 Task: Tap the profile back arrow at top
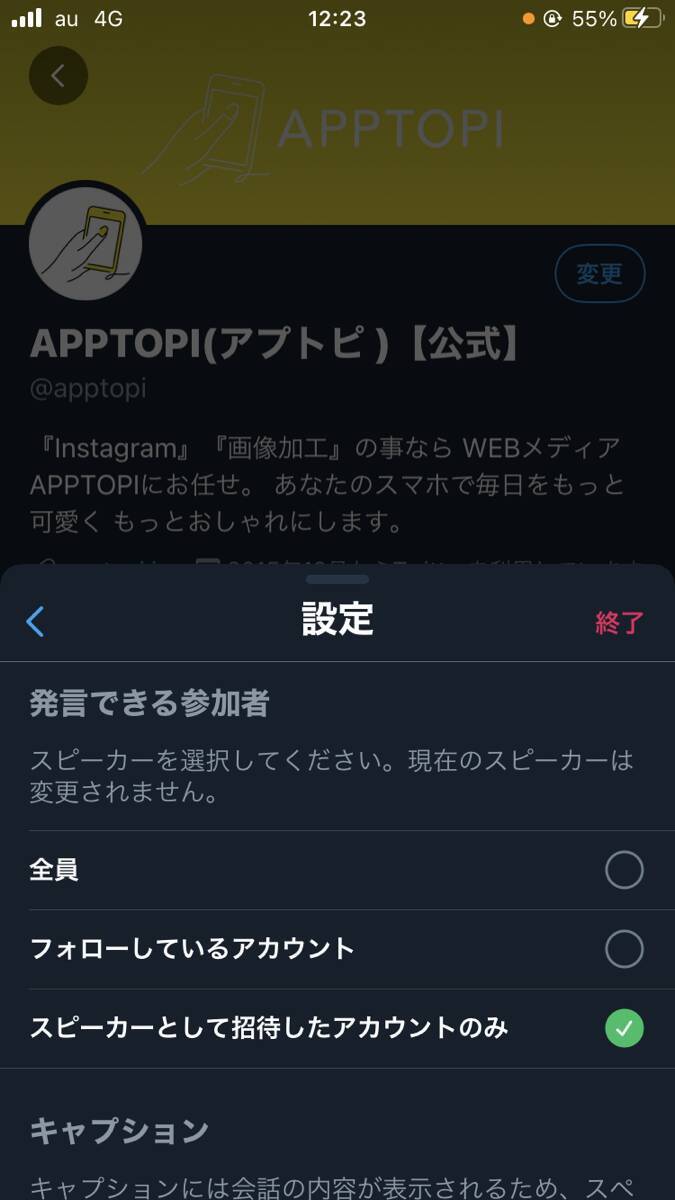click(x=58, y=76)
